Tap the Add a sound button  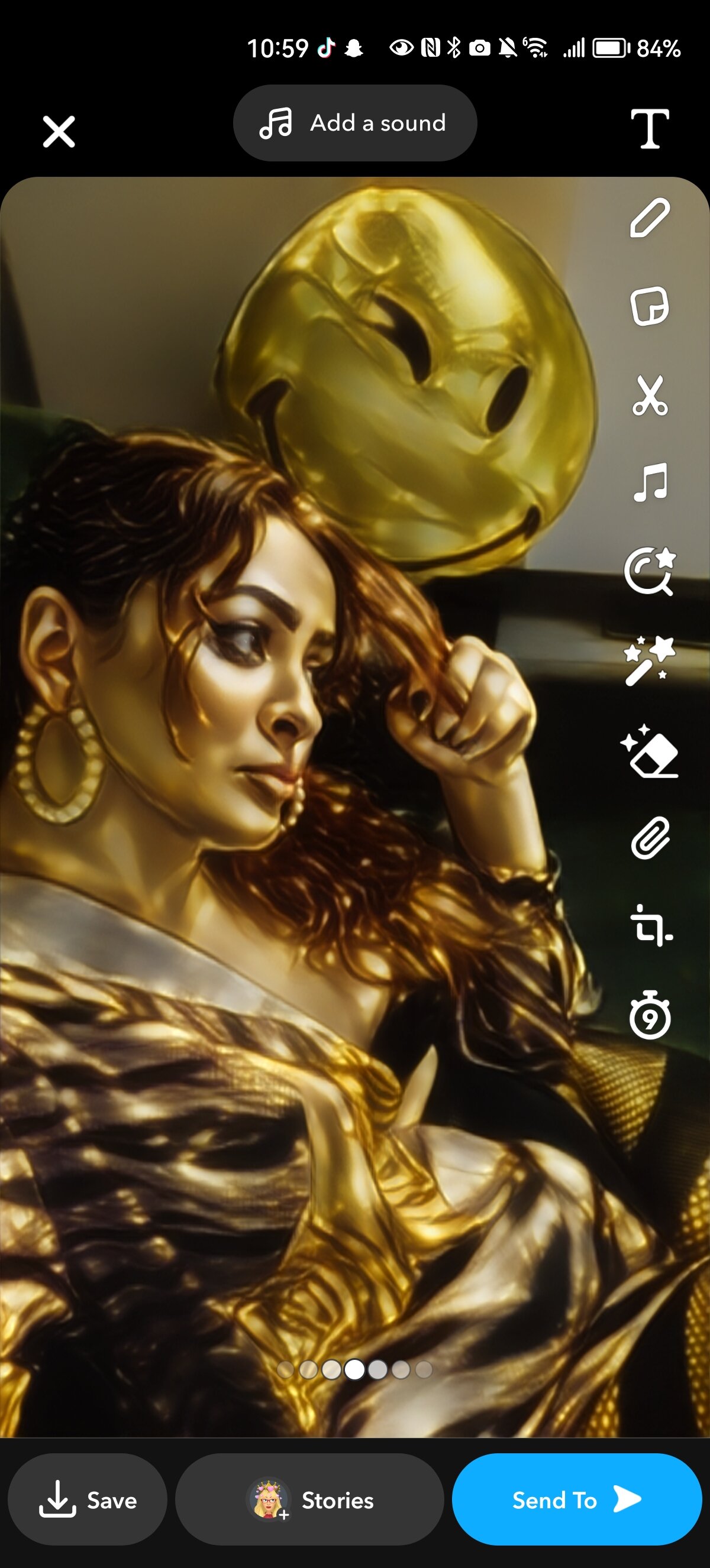355,123
